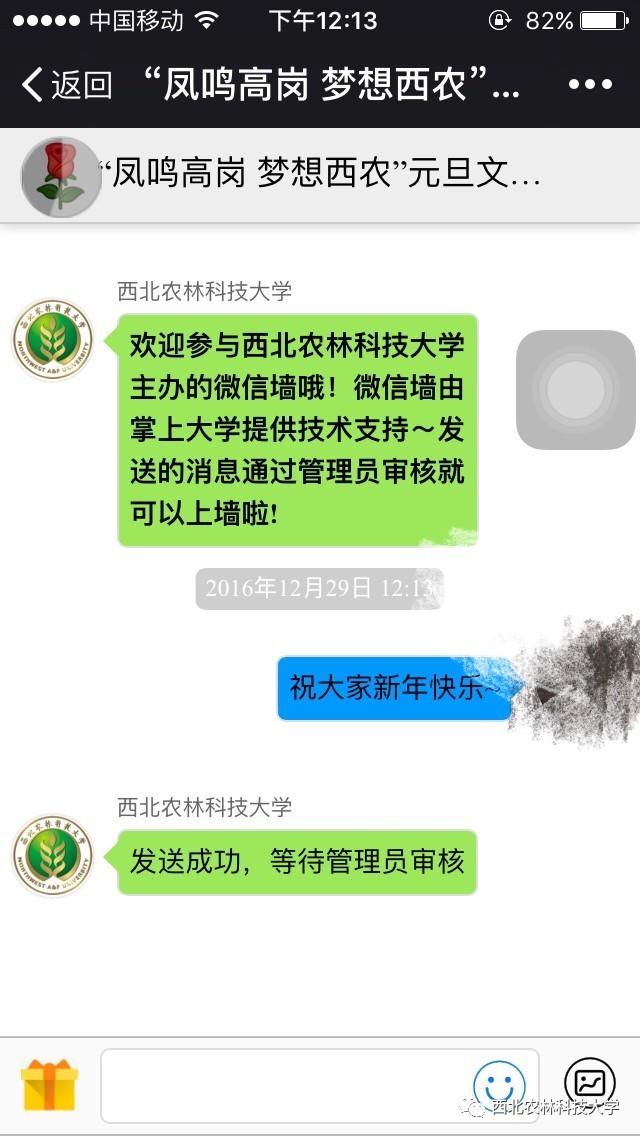Tap the picture attach icon

[590, 1082]
